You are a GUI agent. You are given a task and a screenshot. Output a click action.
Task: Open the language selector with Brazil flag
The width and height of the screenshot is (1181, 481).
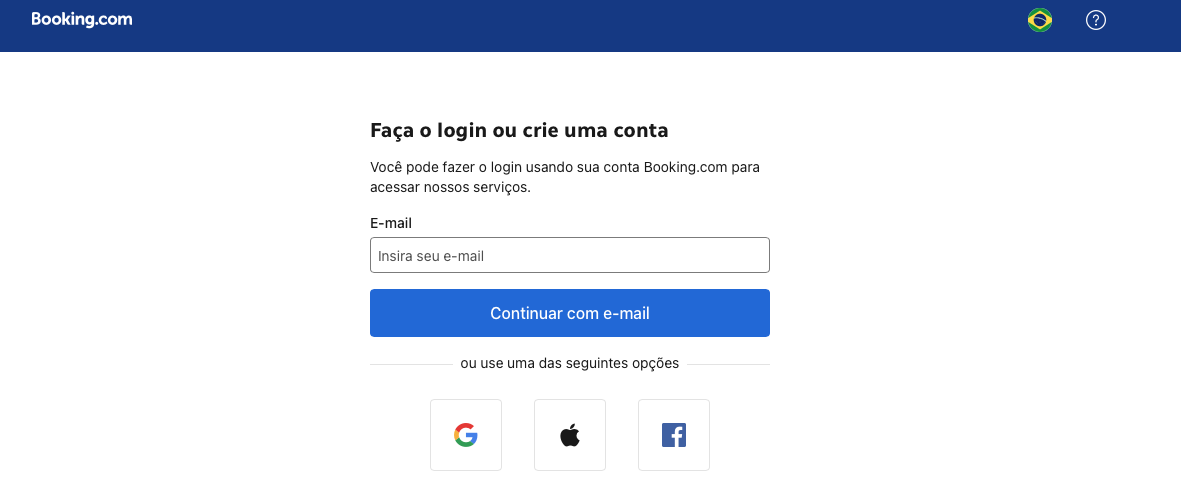point(1040,20)
